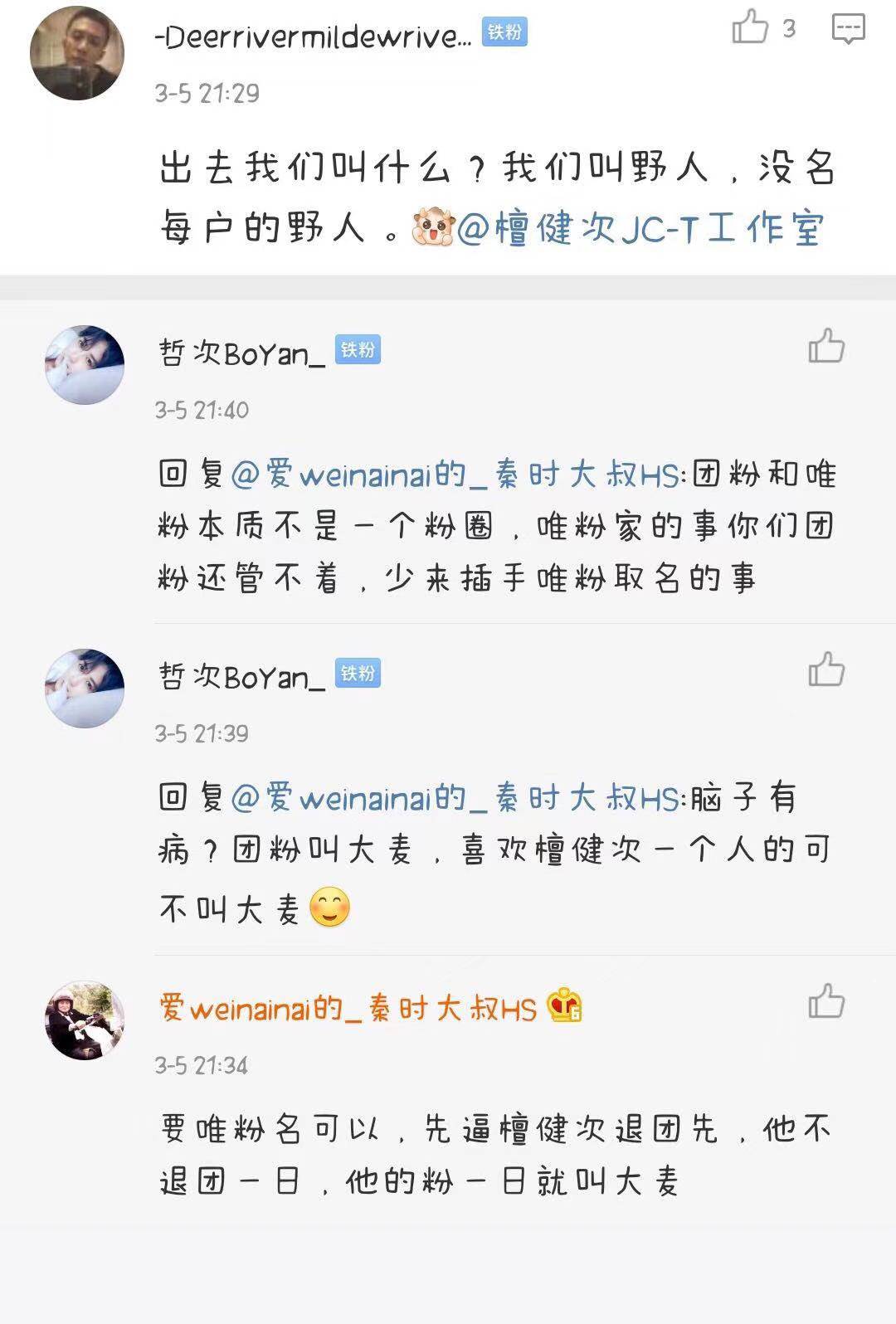Like the 21:34 reply by 爱weinainai的_秦时大叔HS
Screen dimensions: 896x1324
(826, 1001)
